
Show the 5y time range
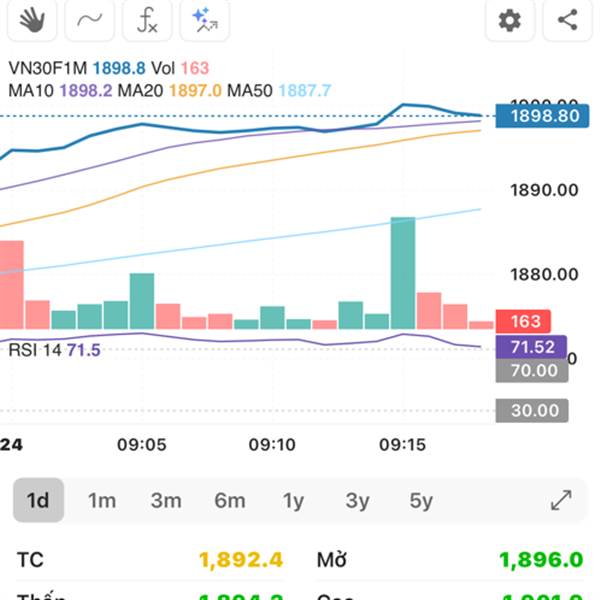pyautogui.click(x=421, y=500)
